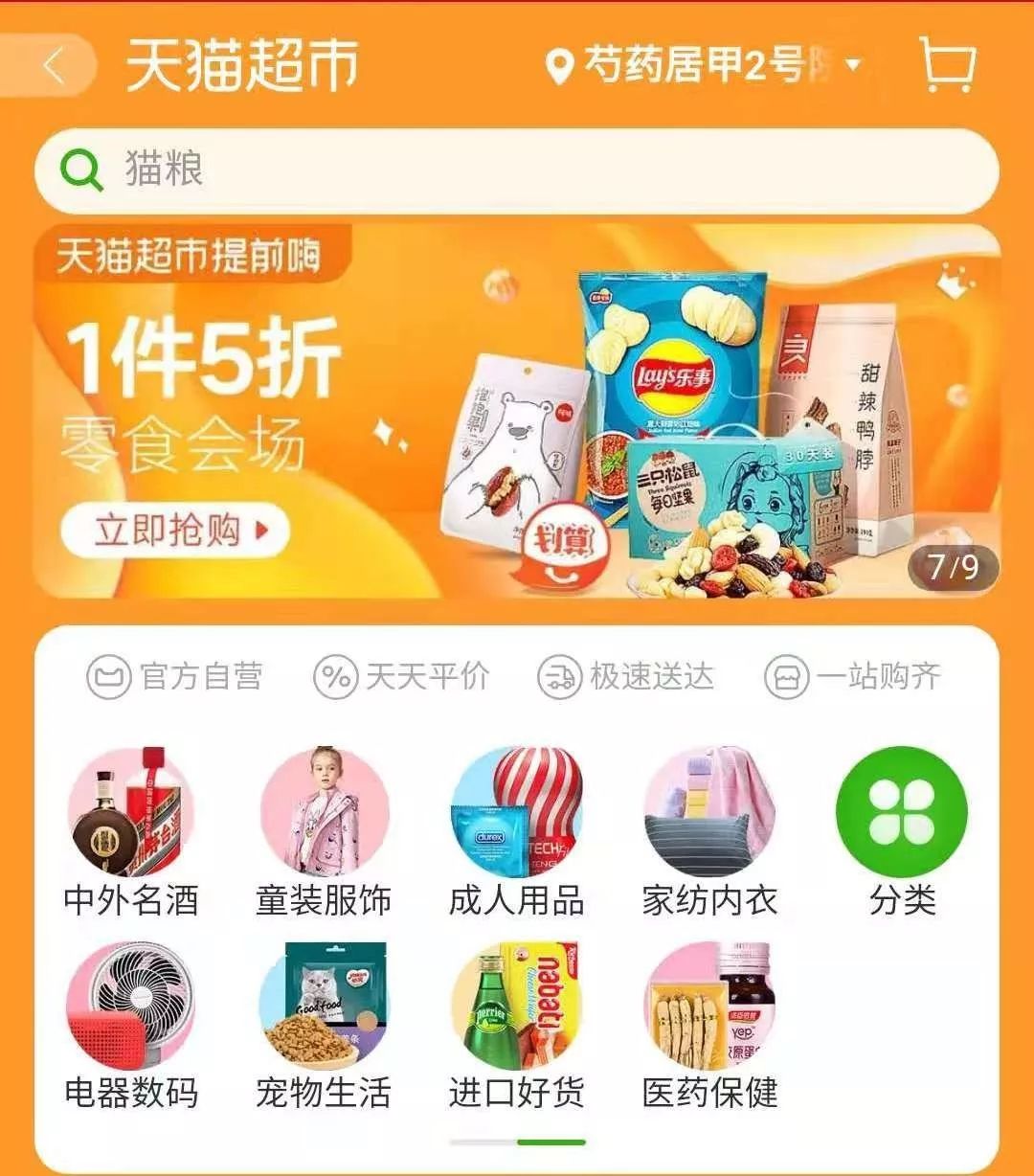The width and height of the screenshot is (1034, 1176).
Task: Tap 立即抢购 on the snack banner
Action: point(175,530)
